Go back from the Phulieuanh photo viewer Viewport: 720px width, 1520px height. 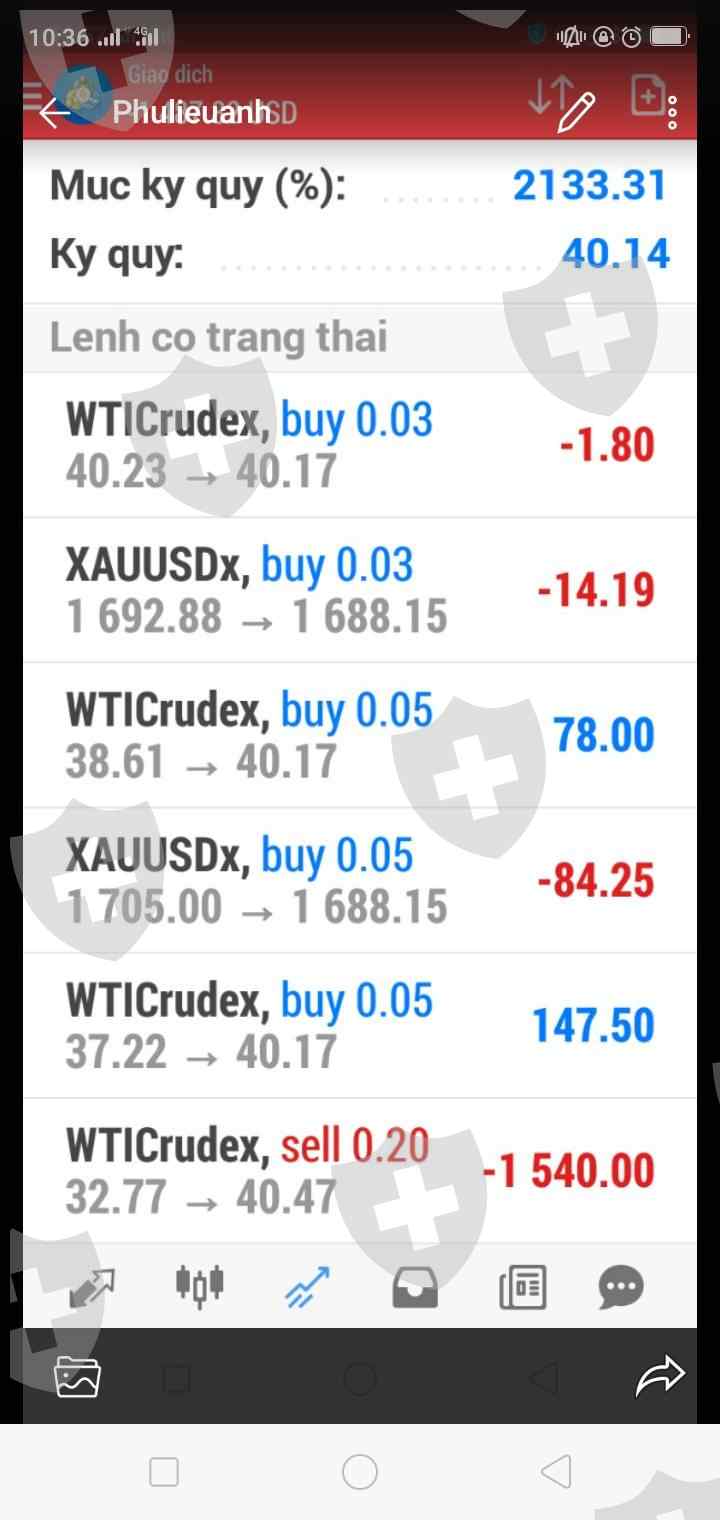pyautogui.click(x=55, y=112)
